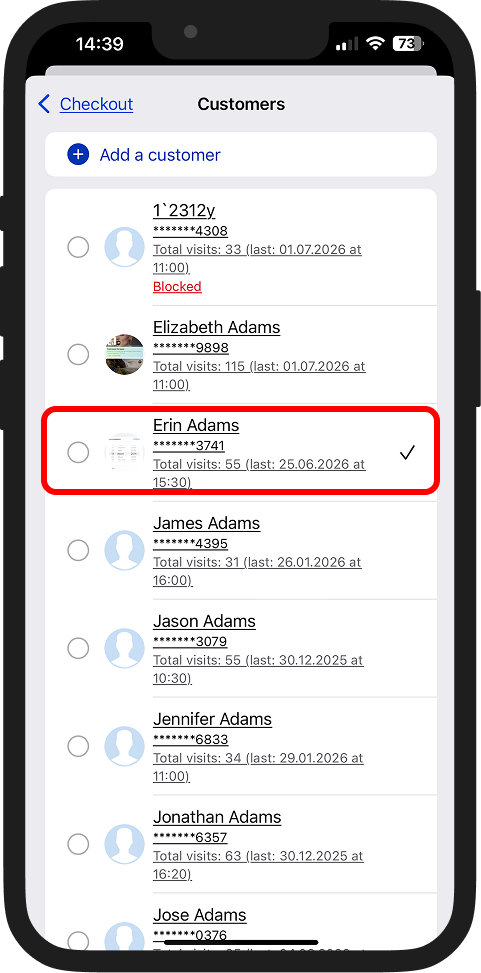
Task: Select Elizabeth Adams' radio button
Action: coord(78,355)
